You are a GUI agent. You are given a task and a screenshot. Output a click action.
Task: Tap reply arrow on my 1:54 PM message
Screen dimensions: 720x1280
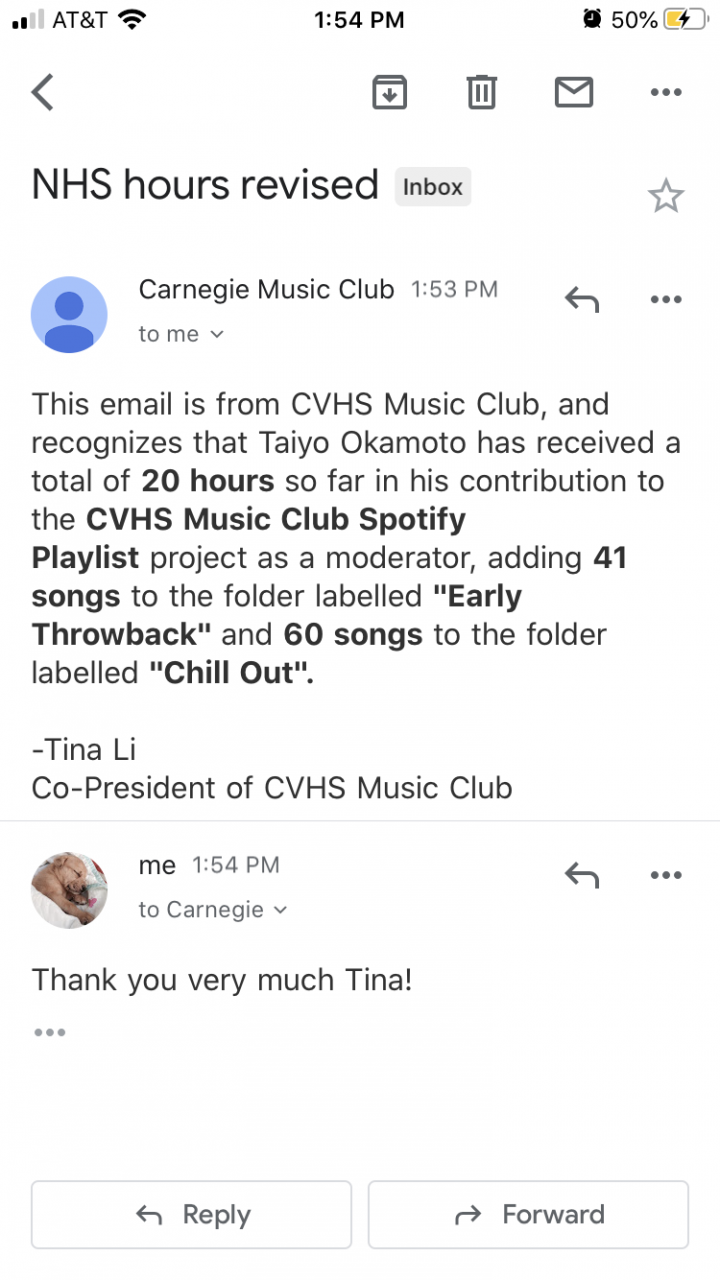point(581,875)
